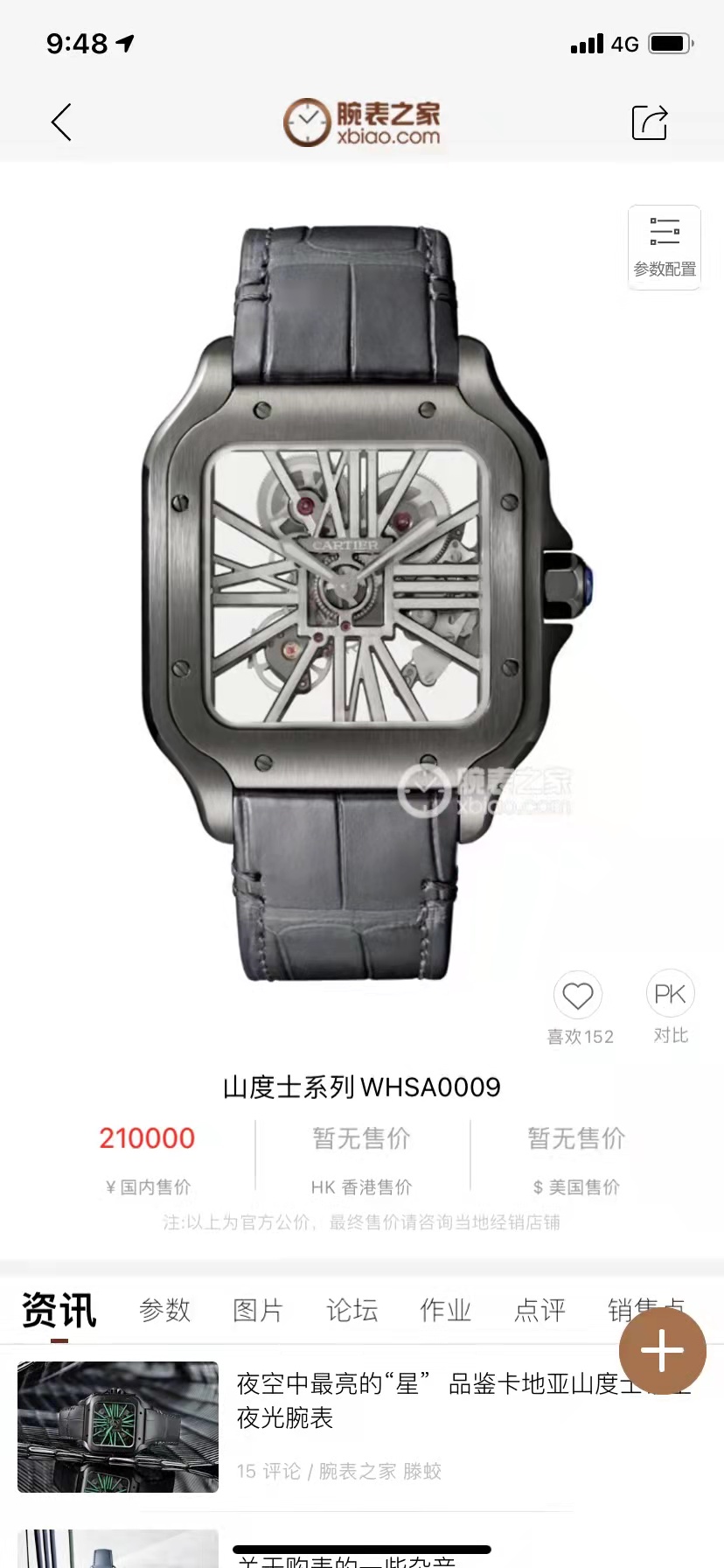
Task: Tap the 腕表之家 xbiao.com logo
Action: click(x=362, y=122)
